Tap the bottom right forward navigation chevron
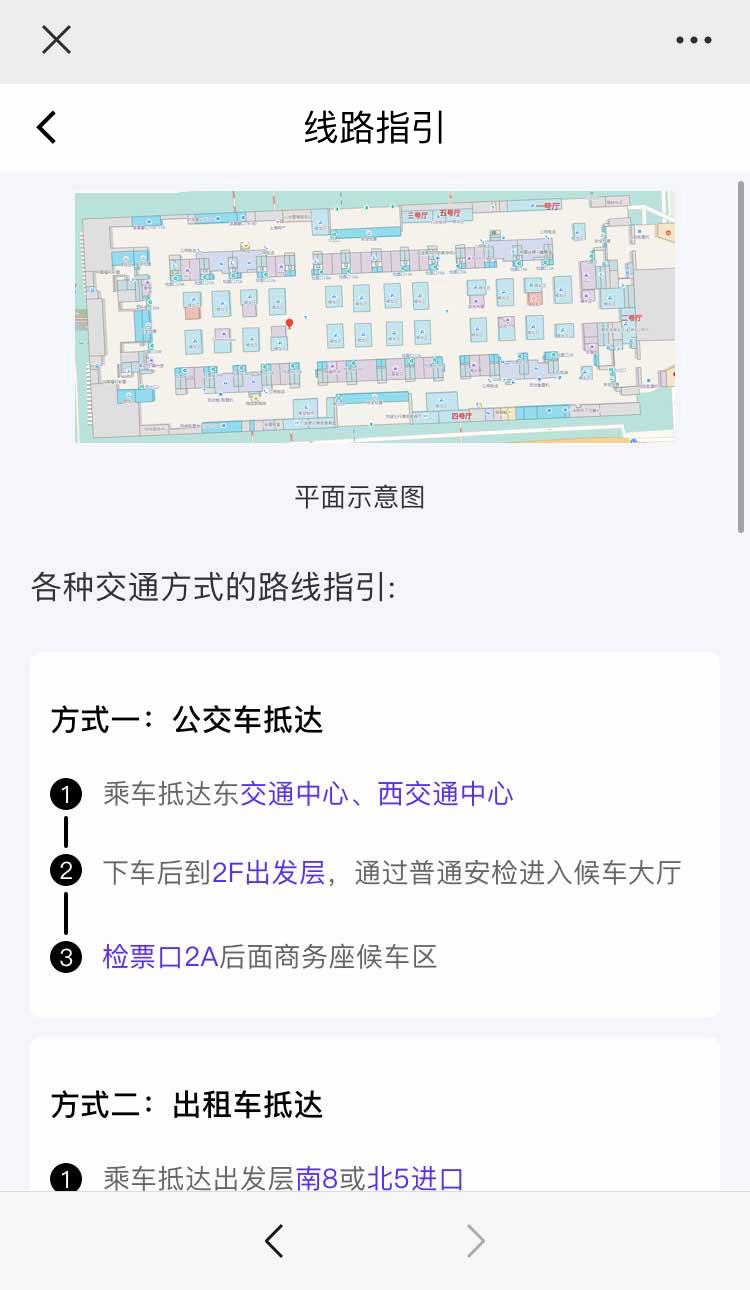The image size is (750, 1290). click(476, 1240)
